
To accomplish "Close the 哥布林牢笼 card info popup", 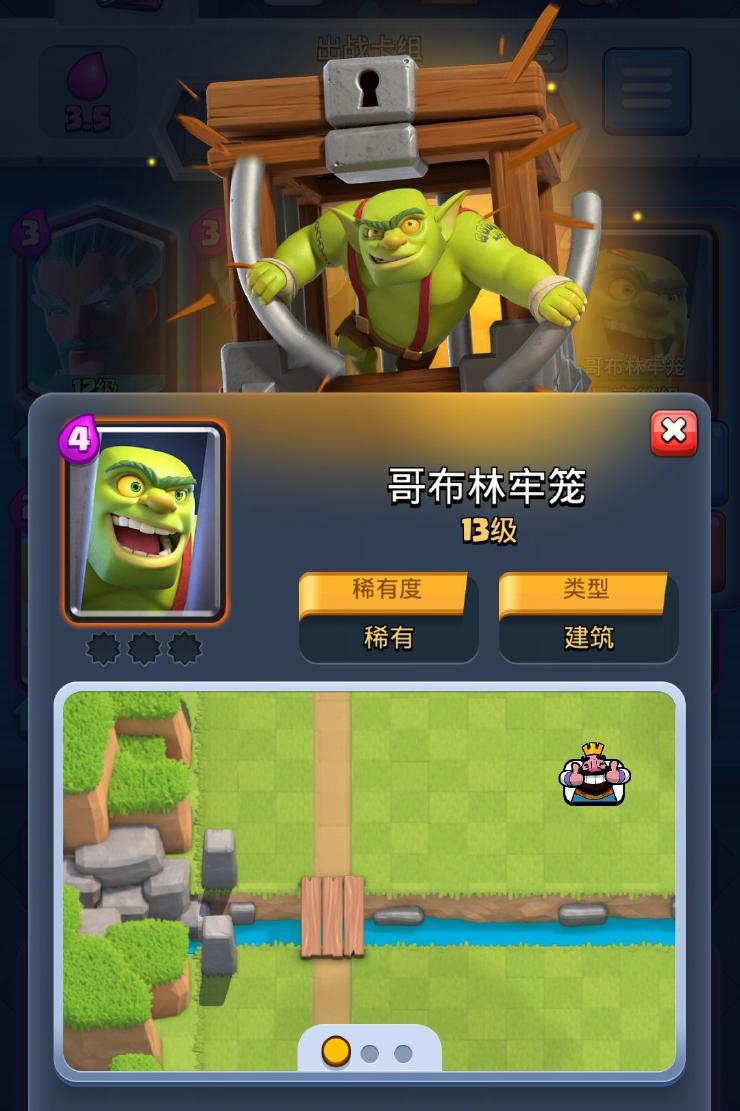I will tap(674, 432).
